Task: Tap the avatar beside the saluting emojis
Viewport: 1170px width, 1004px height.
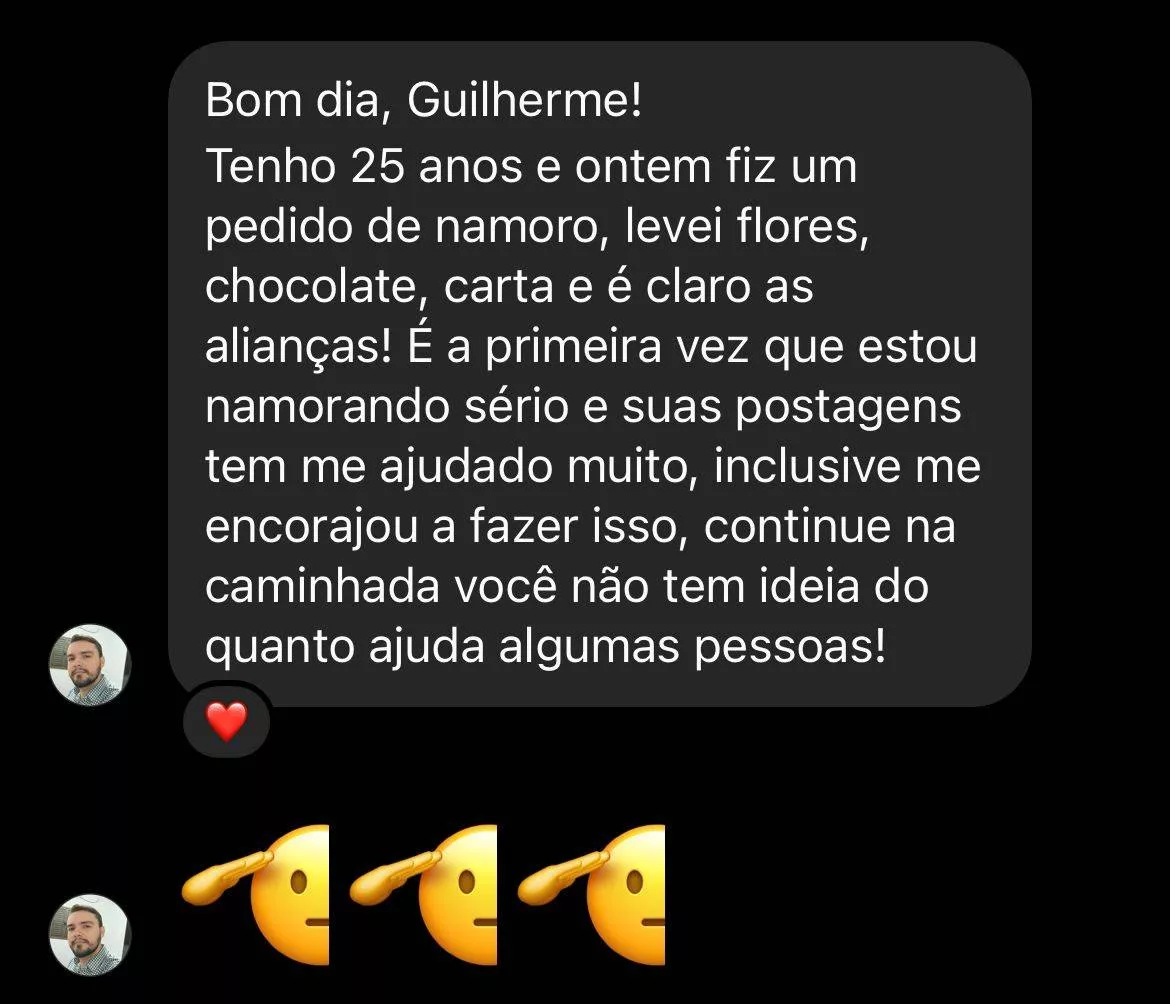Action: [90, 935]
